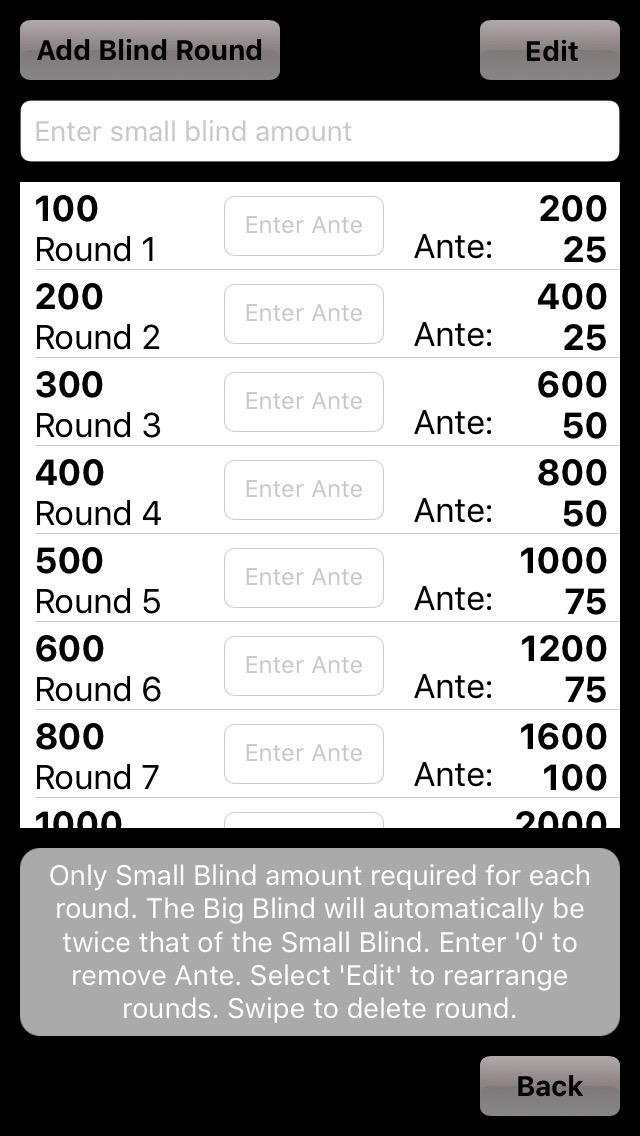Open Edit mode to rearrange rounds

[x=549, y=50]
